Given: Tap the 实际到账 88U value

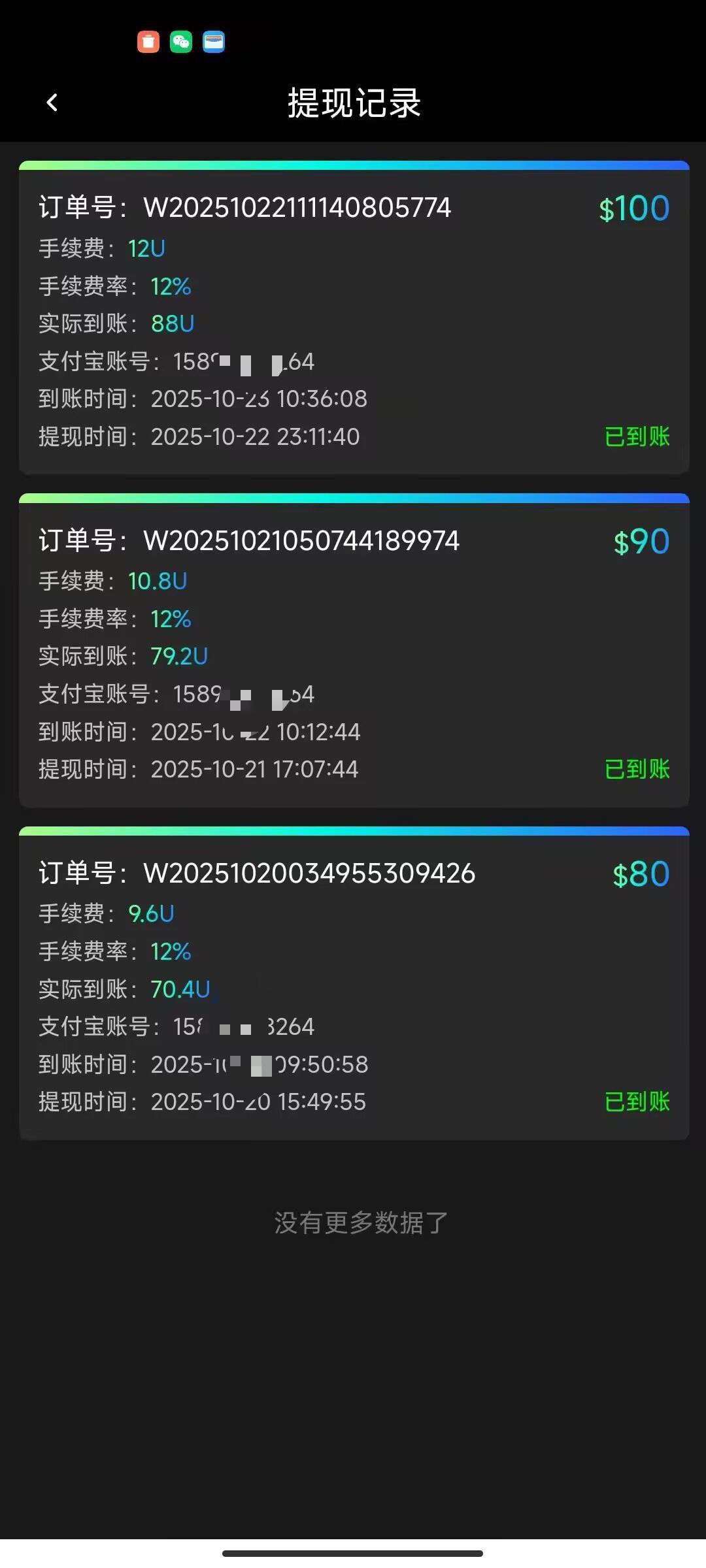Looking at the screenshot, I should coord(171,323).
